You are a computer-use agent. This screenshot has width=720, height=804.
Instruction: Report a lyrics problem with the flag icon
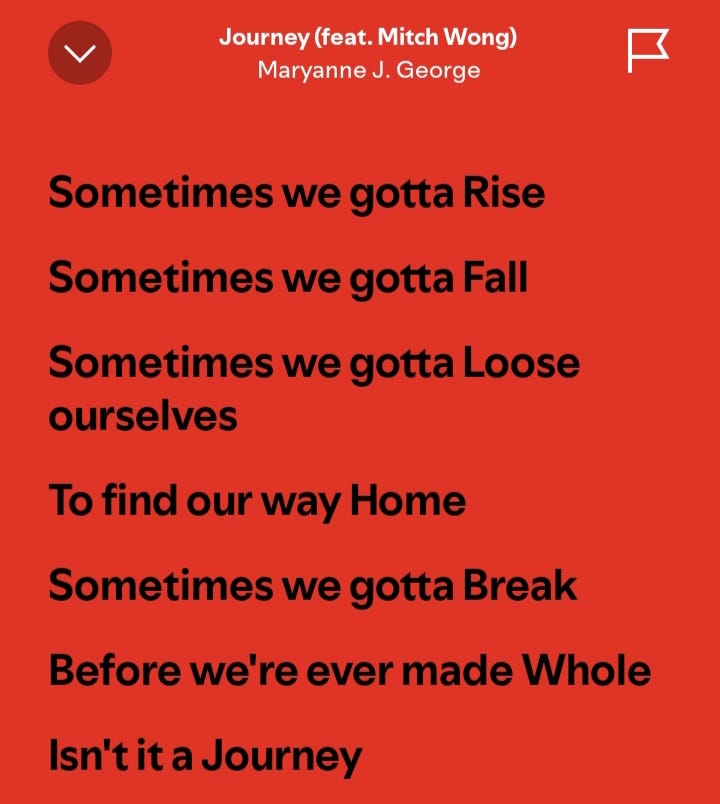647,50
